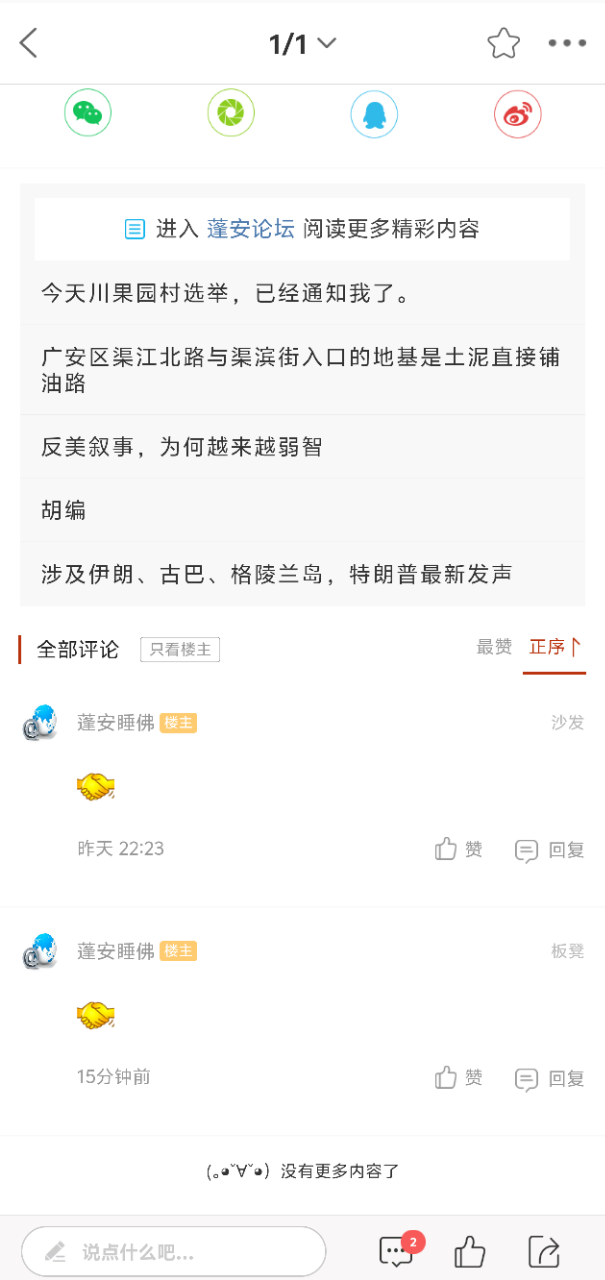Favorite this thread with the star icon
Viewport: 605px width, 1280px height.
click(x=503, y=43)
